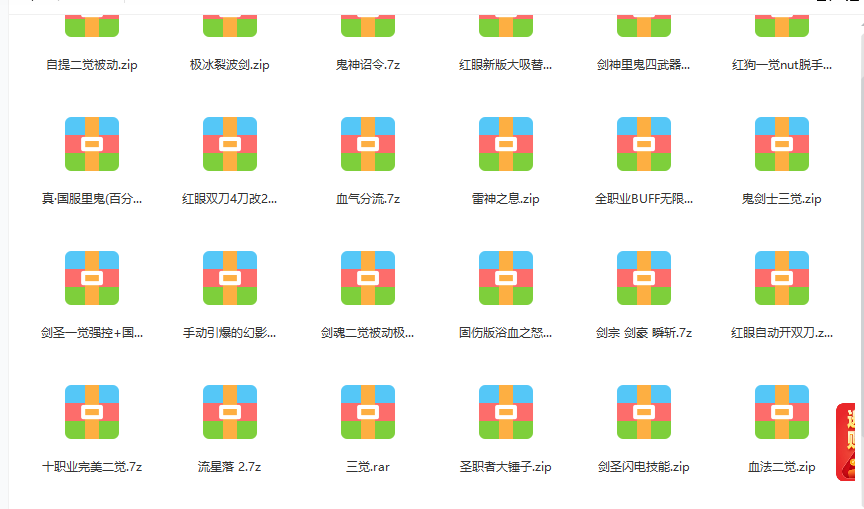Image resolution: width=864 pixels, height=509 pixels.
Task: Open 红眼自动开双刀 archive
Action: click(x=782, y=278)
